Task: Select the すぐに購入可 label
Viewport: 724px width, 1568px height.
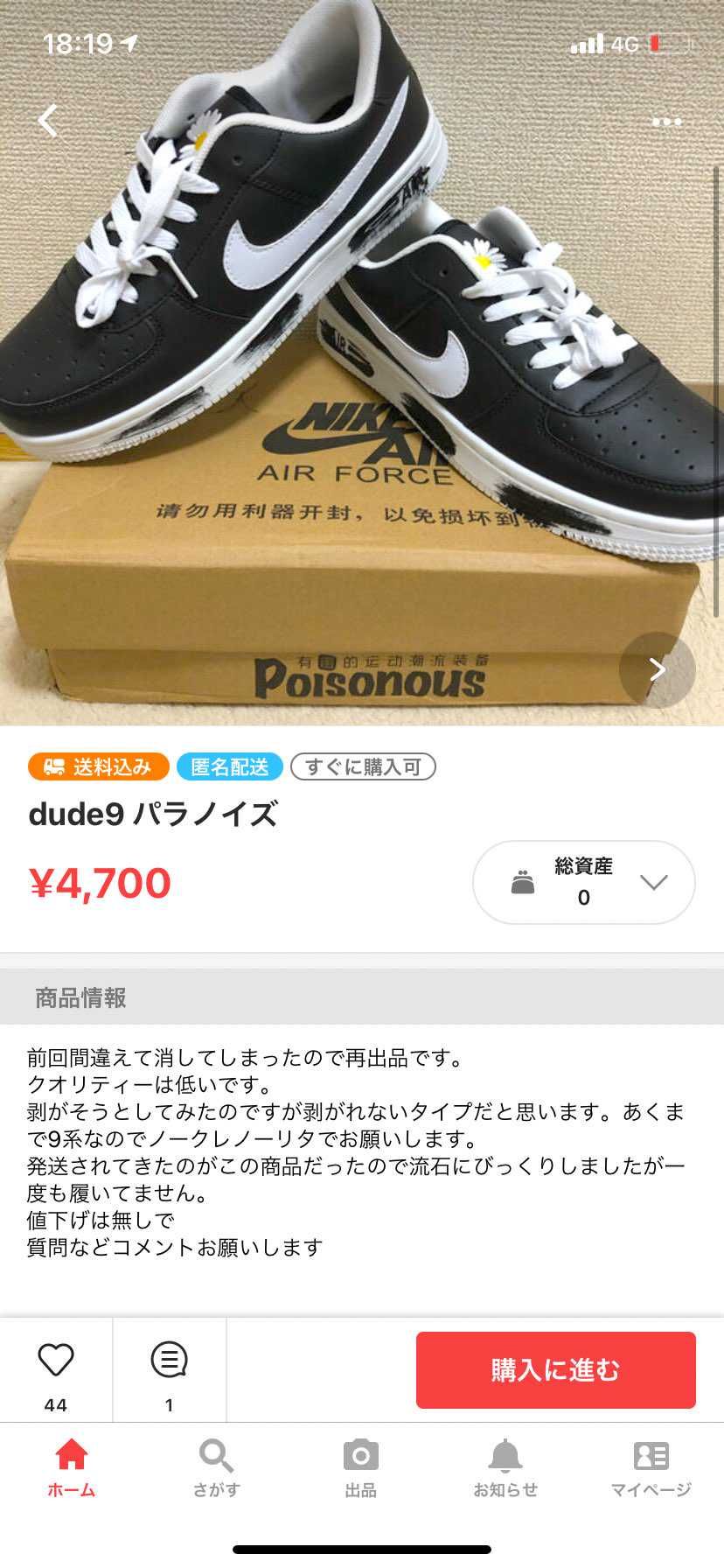Action: [x=365, y=766]
